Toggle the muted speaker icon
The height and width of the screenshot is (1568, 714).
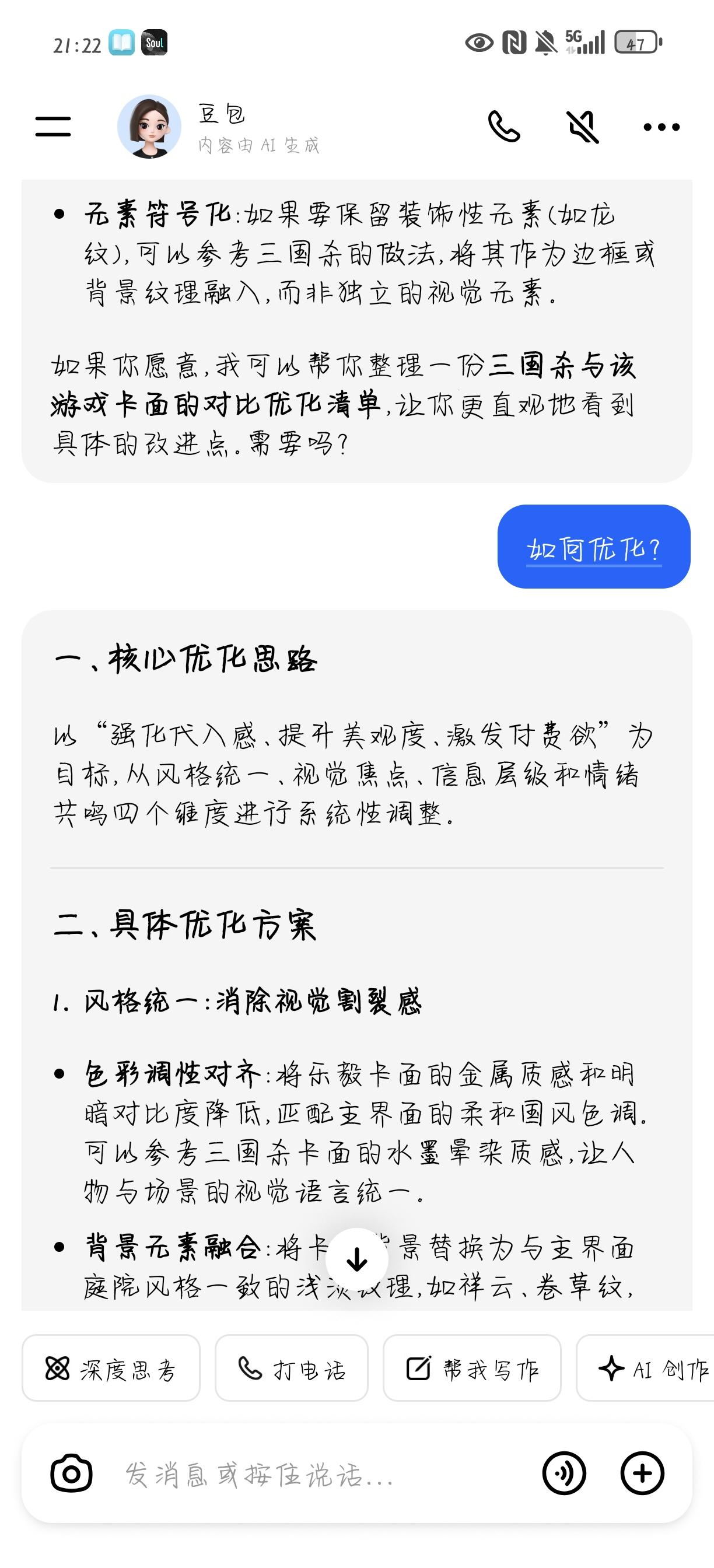tap(583, 127)
